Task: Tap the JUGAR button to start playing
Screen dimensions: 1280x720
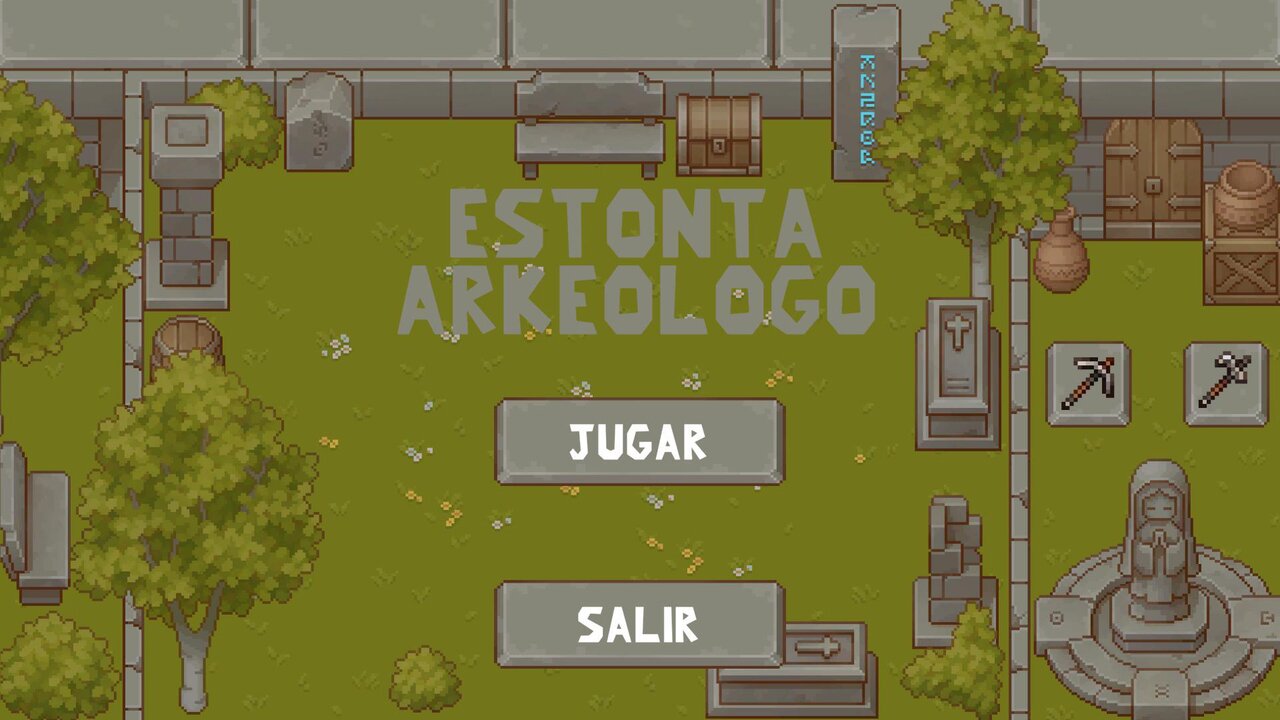Action: (640, 441)
